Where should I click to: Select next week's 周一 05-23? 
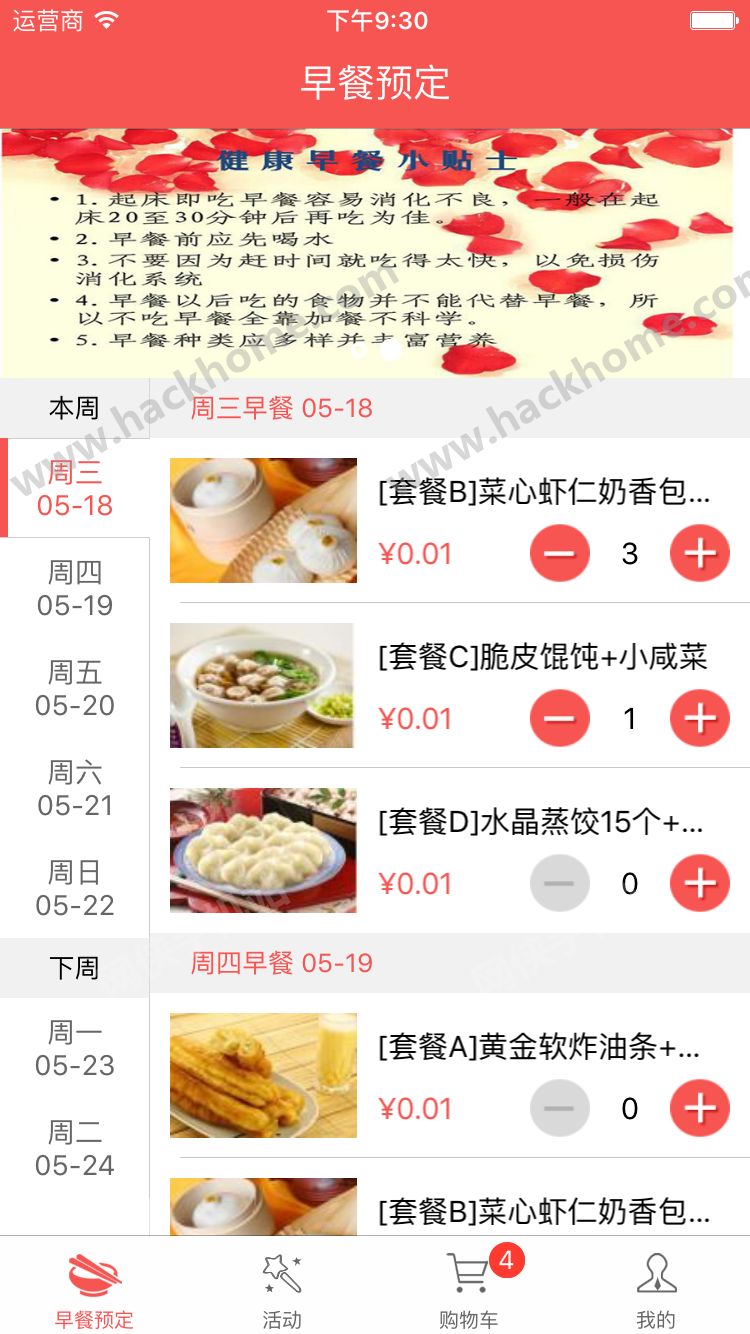(75, 1048)
